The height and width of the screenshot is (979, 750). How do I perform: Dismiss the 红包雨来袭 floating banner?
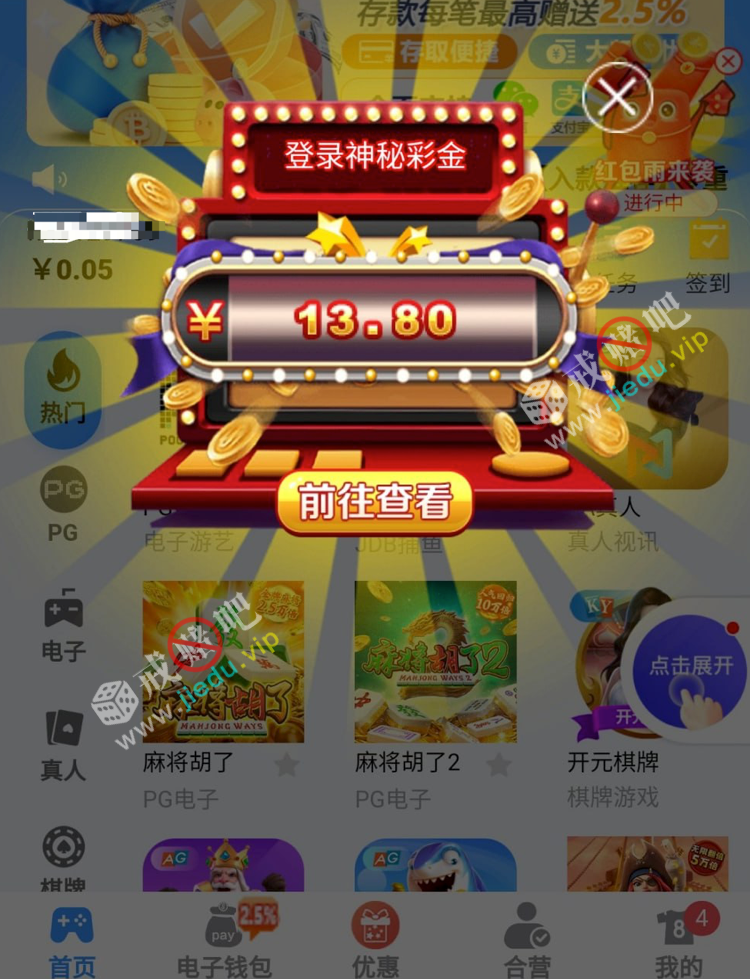pyautogui.click(x=728, y=62)
